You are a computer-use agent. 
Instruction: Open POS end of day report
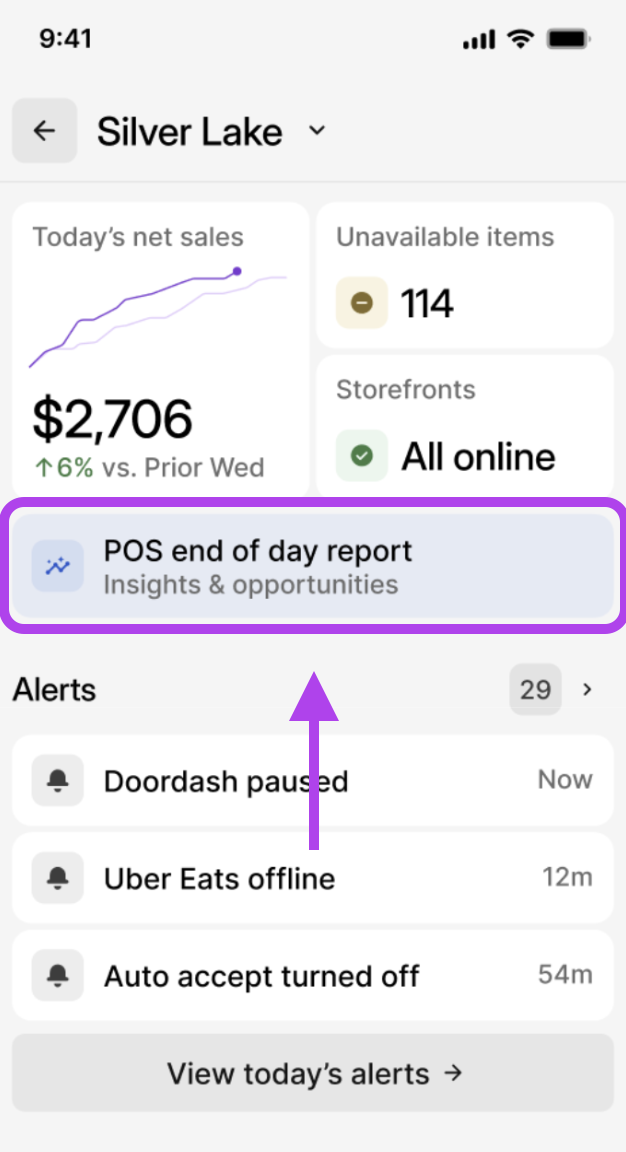312,567
